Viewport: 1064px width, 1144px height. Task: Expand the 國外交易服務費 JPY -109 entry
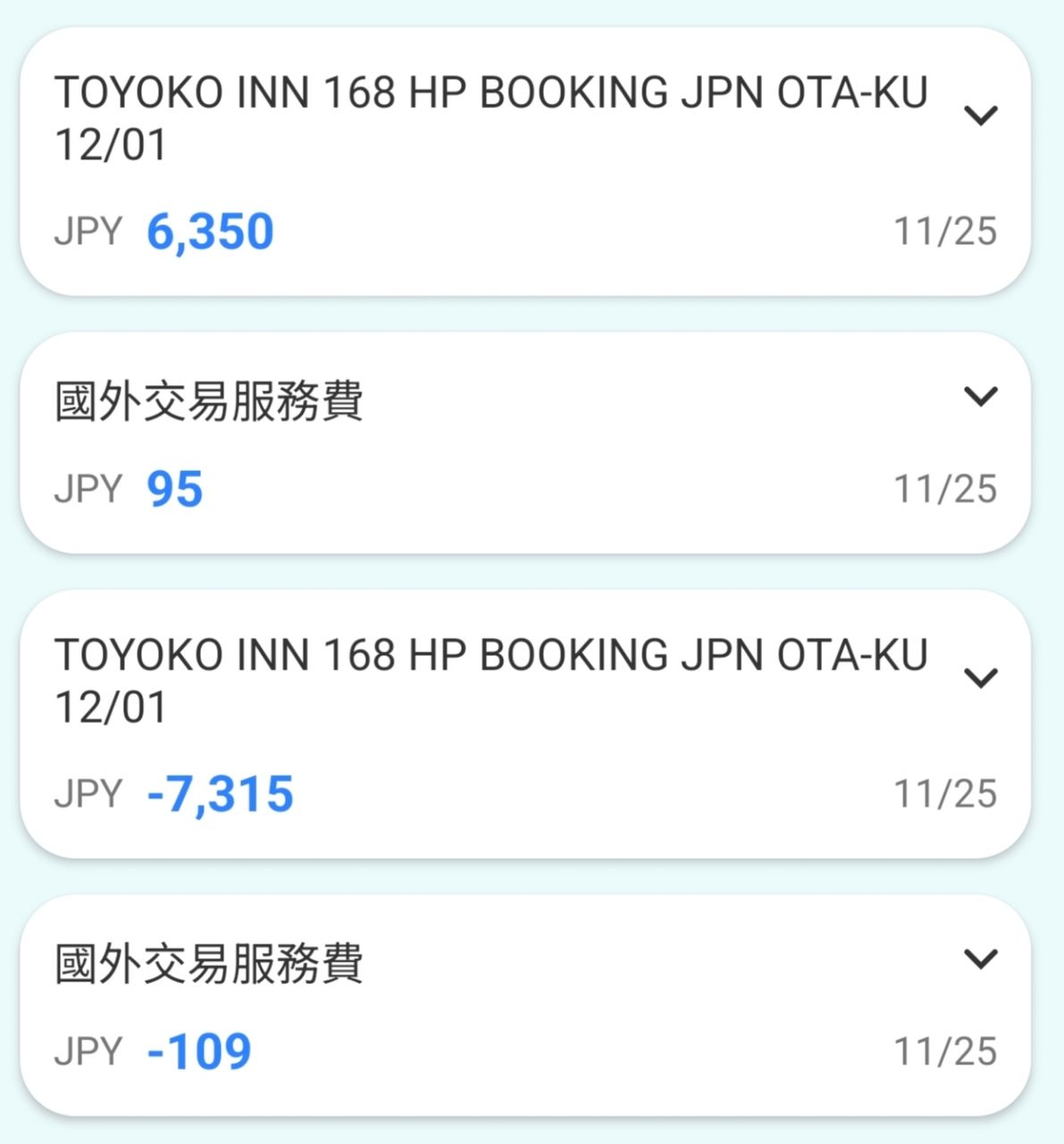981,959
